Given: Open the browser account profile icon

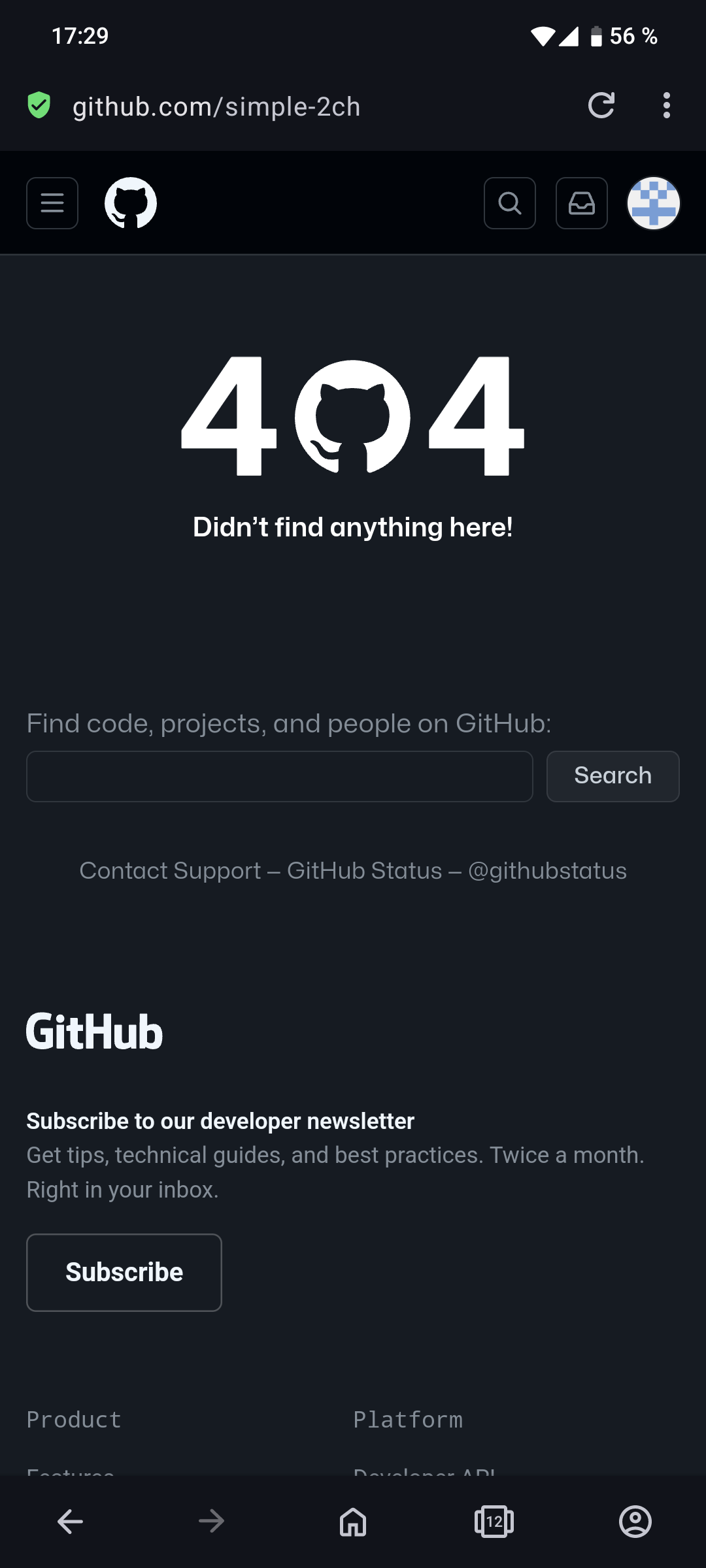Looking at the screenshot, I should tap(635, 1522).
